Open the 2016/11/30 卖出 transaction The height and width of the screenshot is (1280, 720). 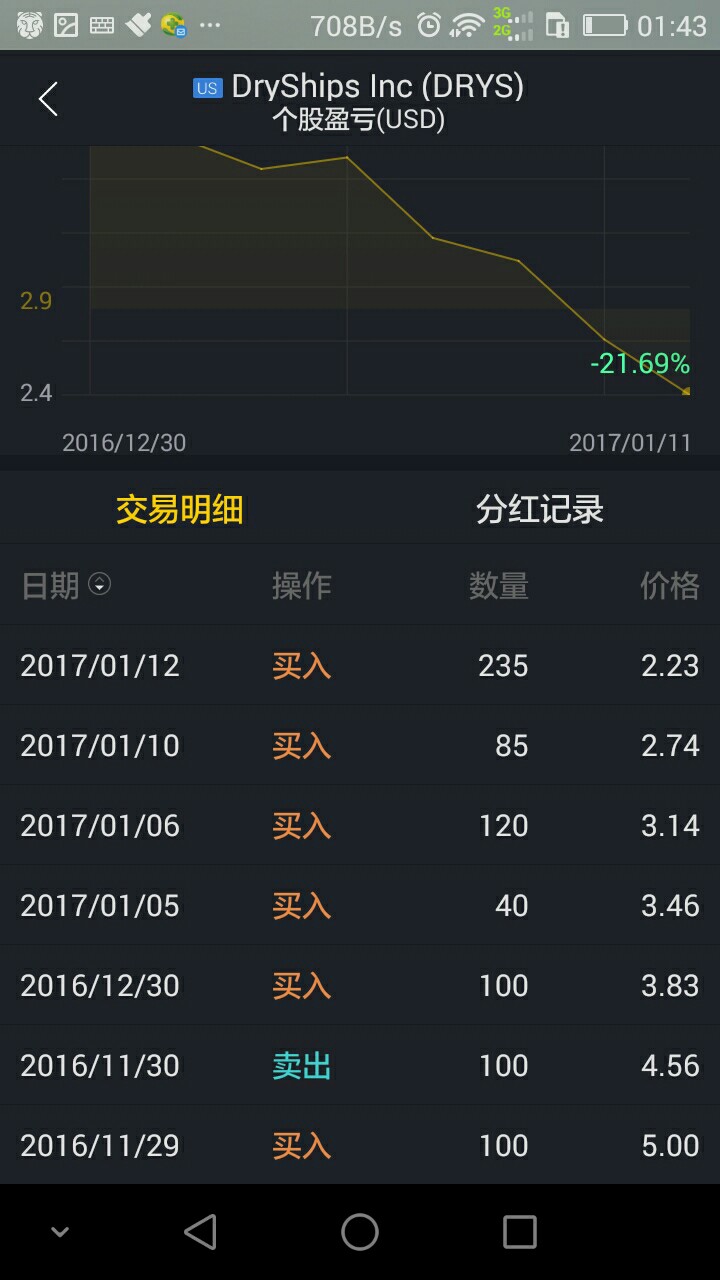[360, 1066]
